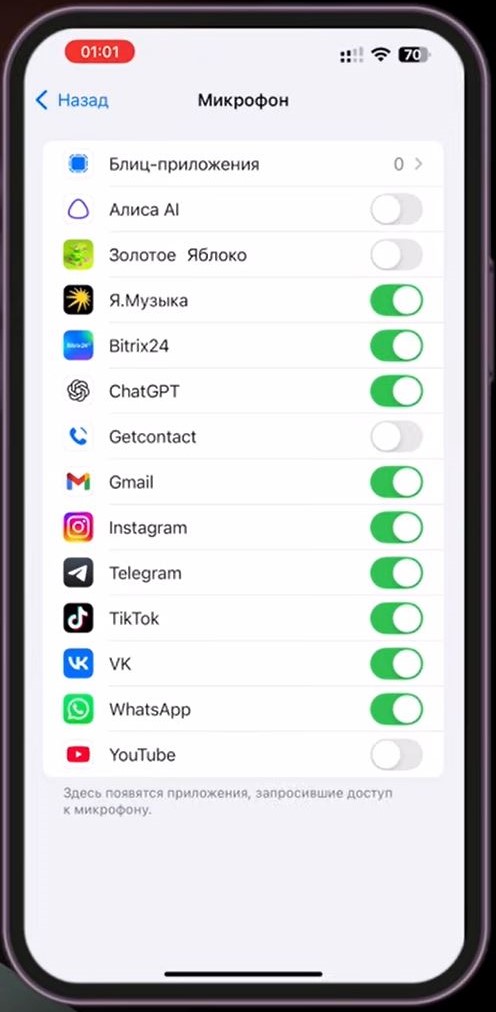Open the Блиц-приложения row

coord(243,164)
